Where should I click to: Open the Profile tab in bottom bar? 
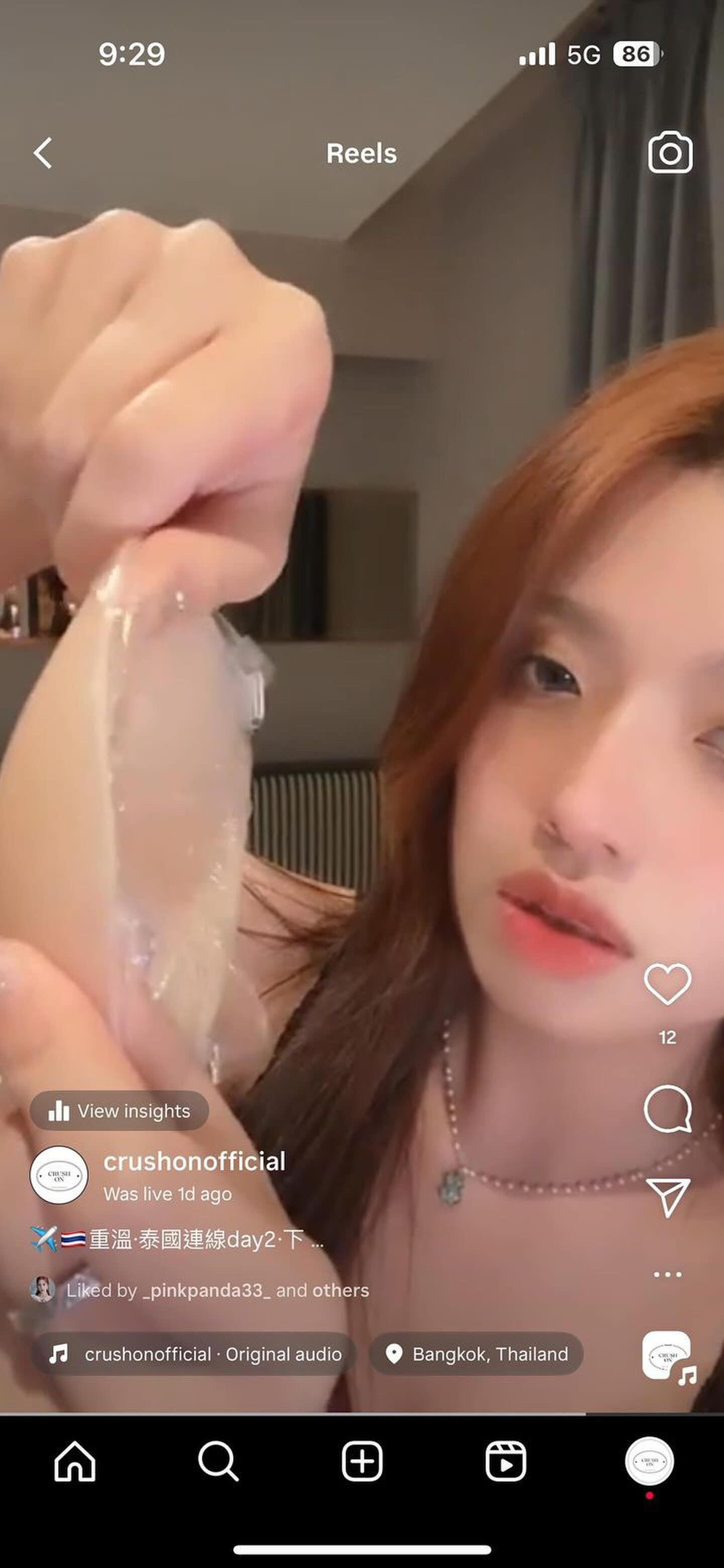coord(649,1461)
